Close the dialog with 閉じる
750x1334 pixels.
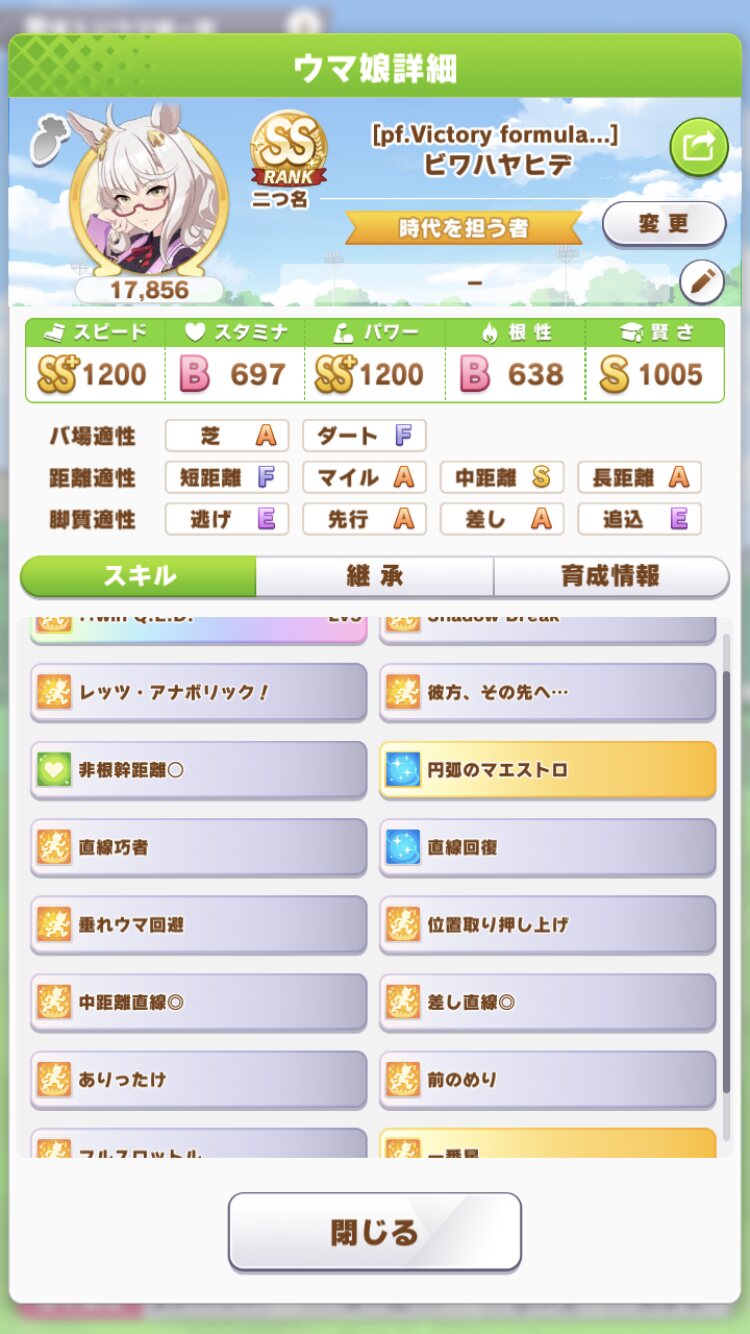pos(375,1231)
